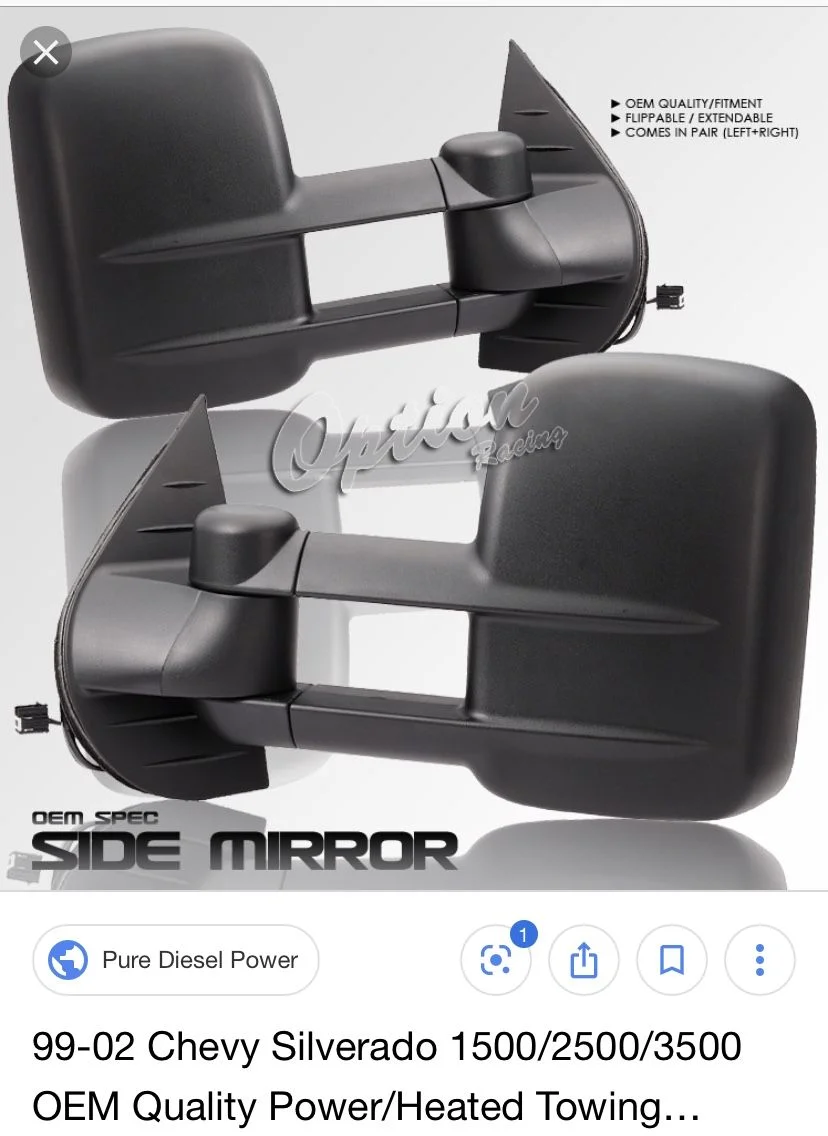Bookmark this image to a collection
Screen dimensions: 828x1136
[x=672, y=961]
